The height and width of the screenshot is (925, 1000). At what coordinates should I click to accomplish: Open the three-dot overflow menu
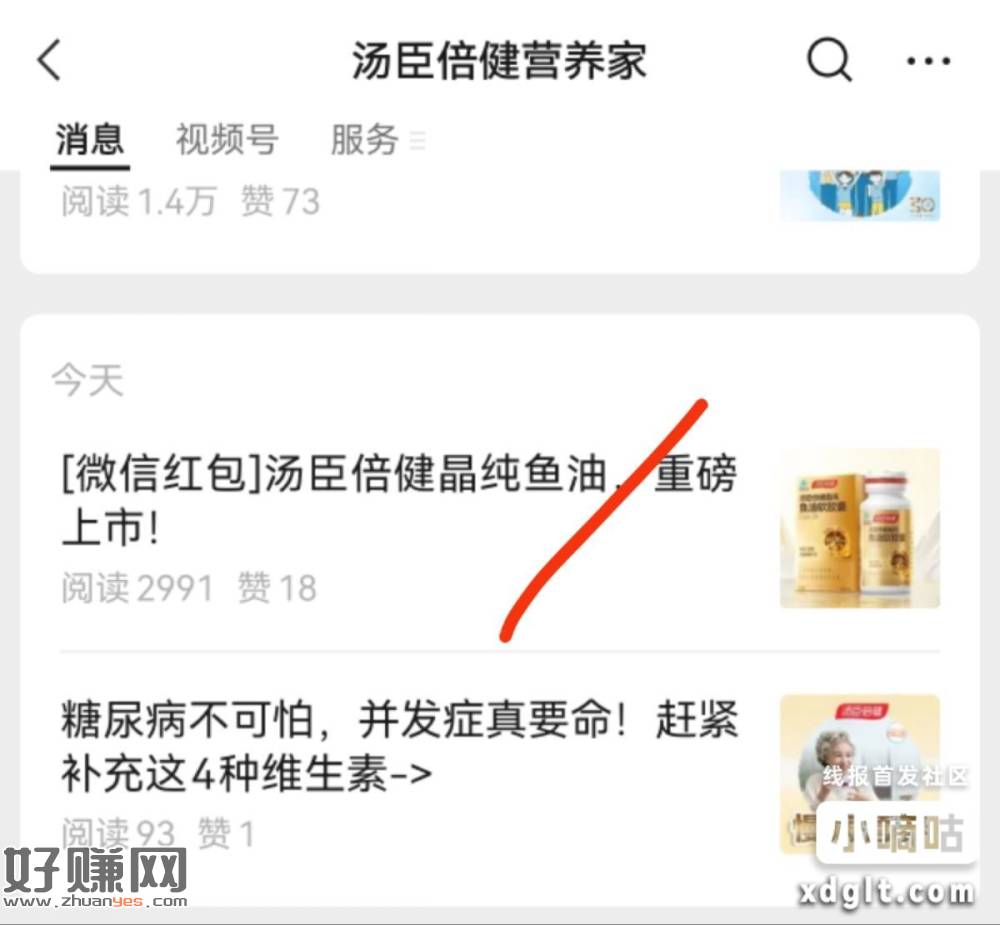(928, 61)
